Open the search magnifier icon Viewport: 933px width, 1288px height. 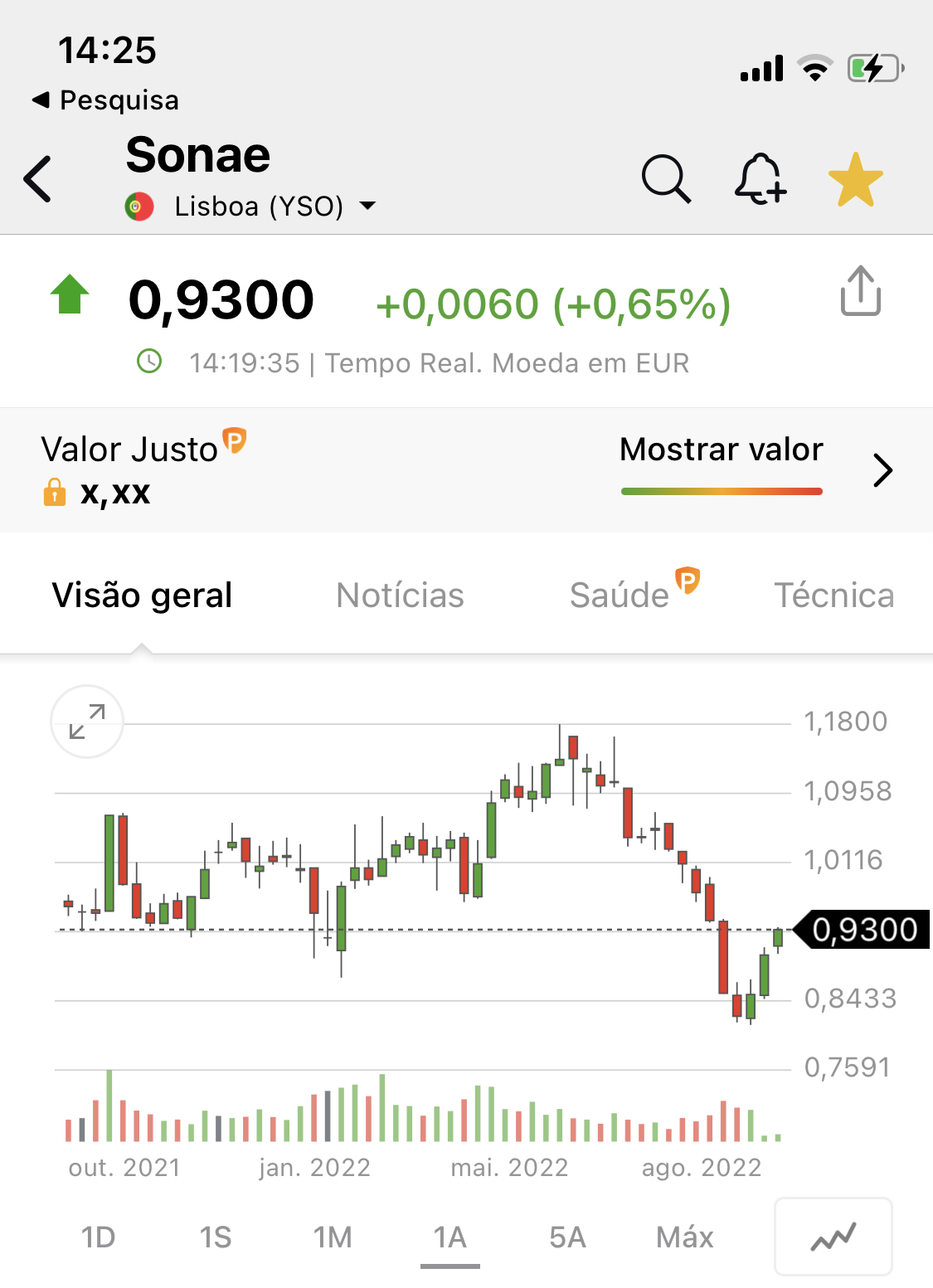tap(666, 178)
